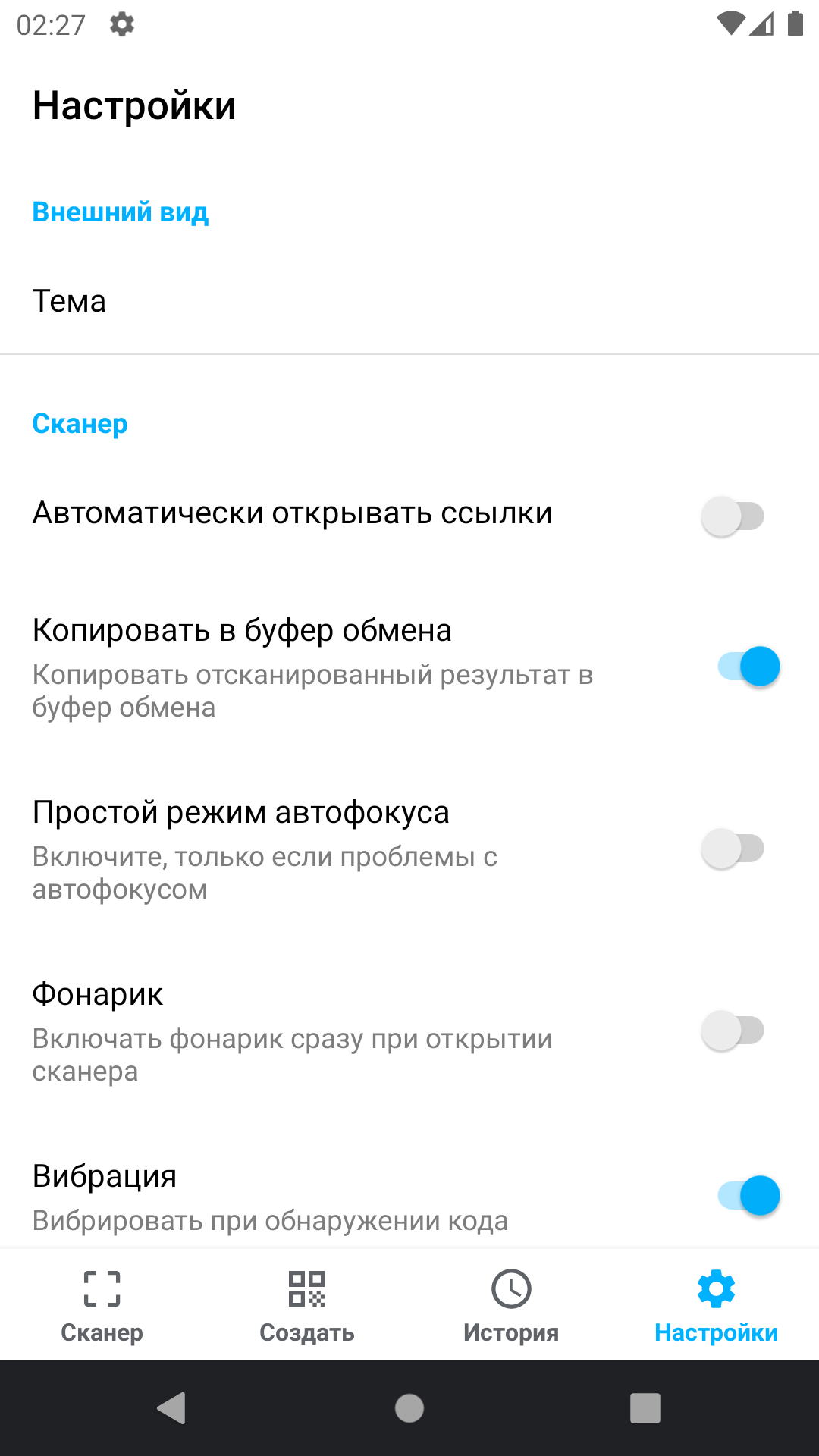Open the Создать tab
Image resolution: width=819 pixels, height=1456 pixels.
click(x=306, y=1306)
